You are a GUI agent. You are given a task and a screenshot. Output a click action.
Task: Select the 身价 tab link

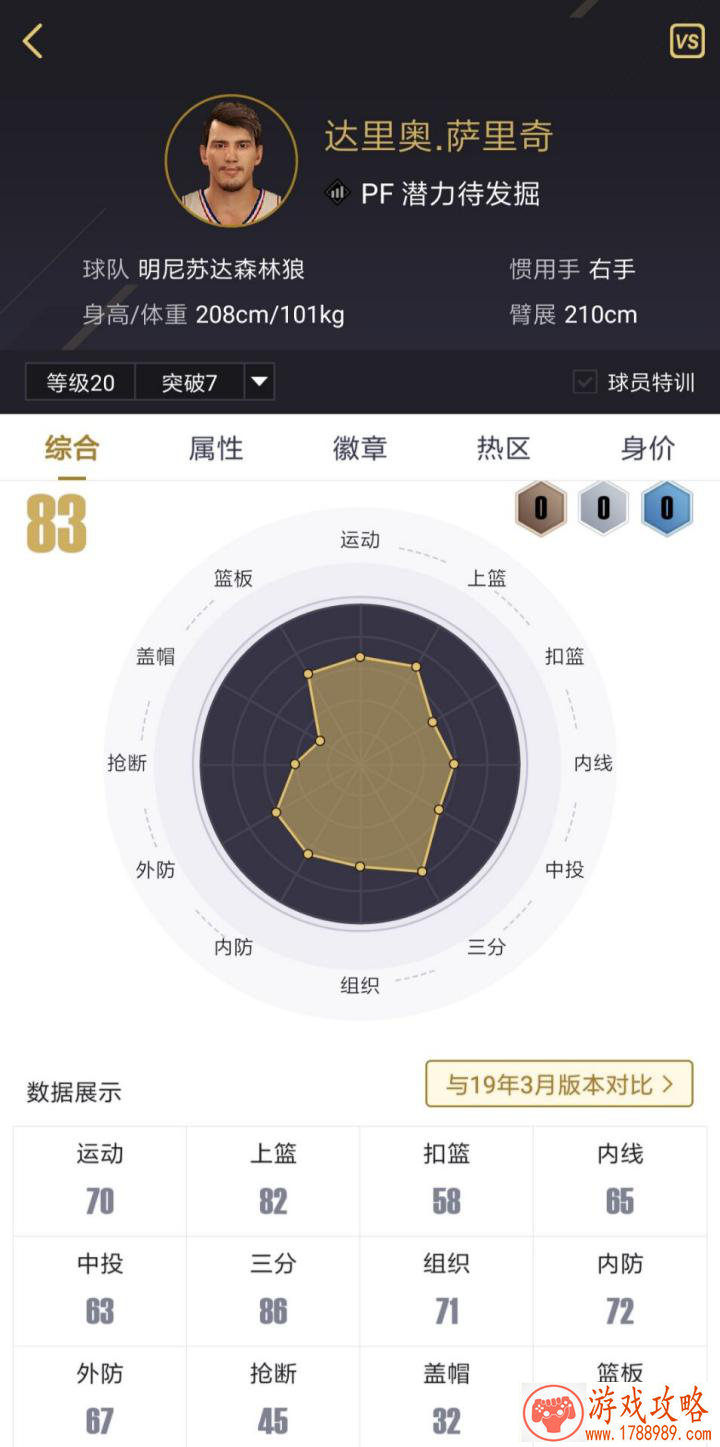[647, 449]
